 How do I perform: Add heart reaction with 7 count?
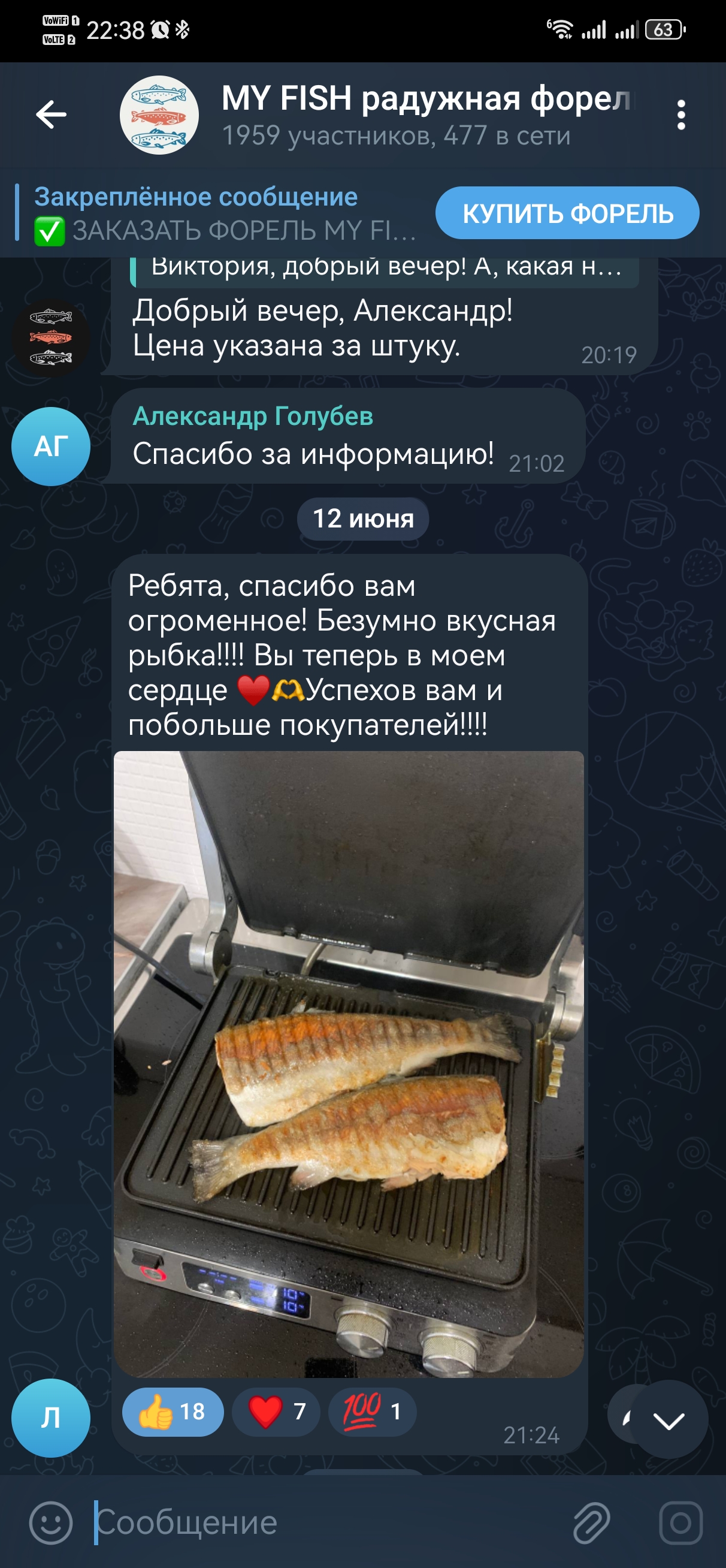(276, 1412)
